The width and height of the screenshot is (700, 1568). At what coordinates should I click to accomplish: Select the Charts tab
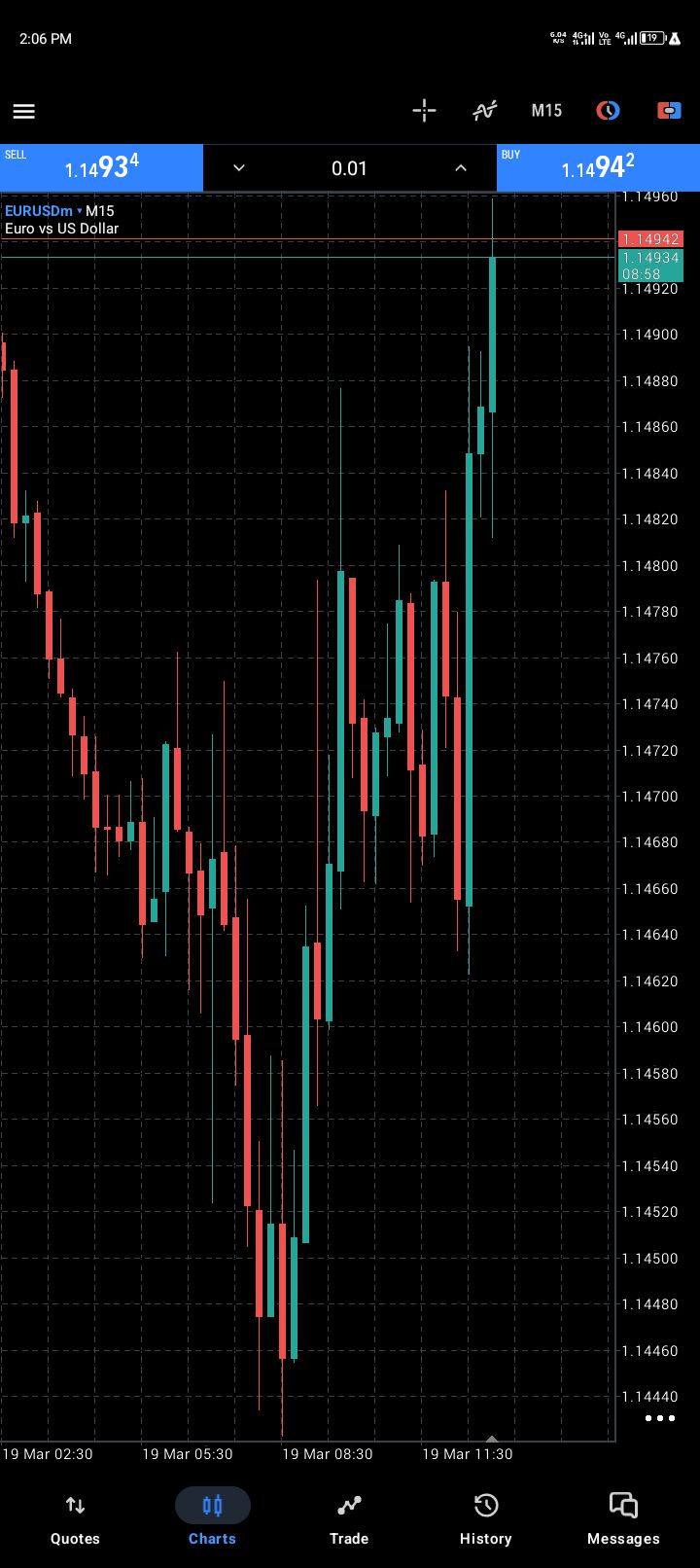[212, 1519]
